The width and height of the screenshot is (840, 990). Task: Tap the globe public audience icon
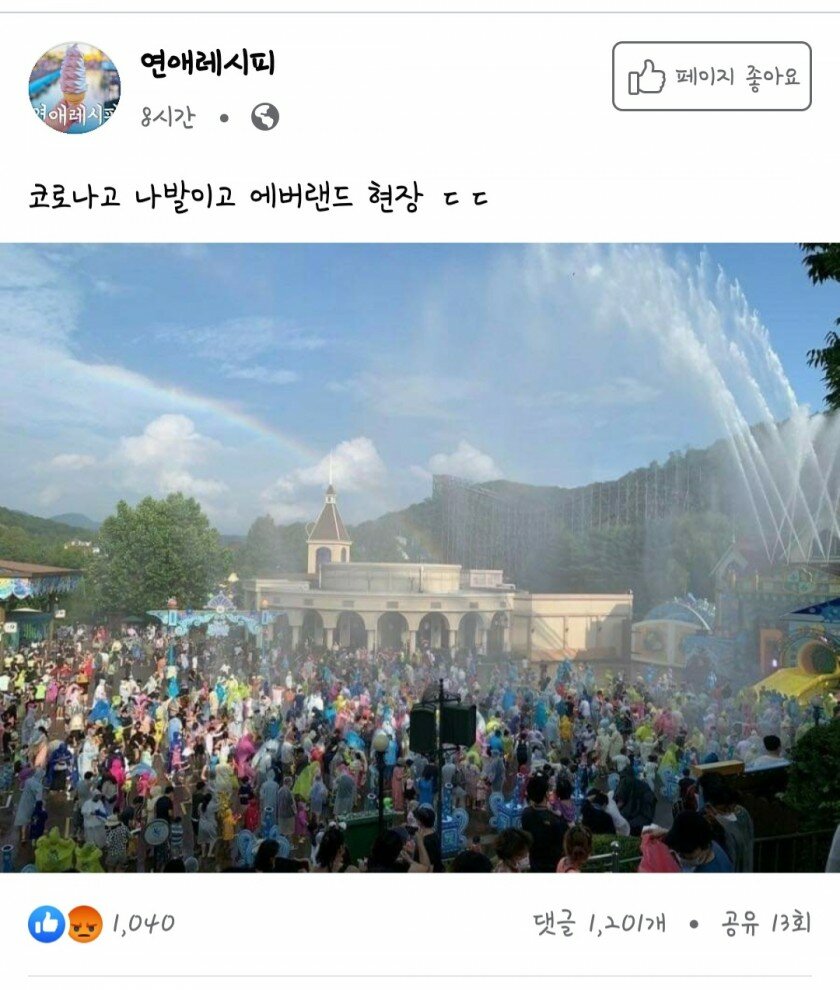tap(265, 118)
